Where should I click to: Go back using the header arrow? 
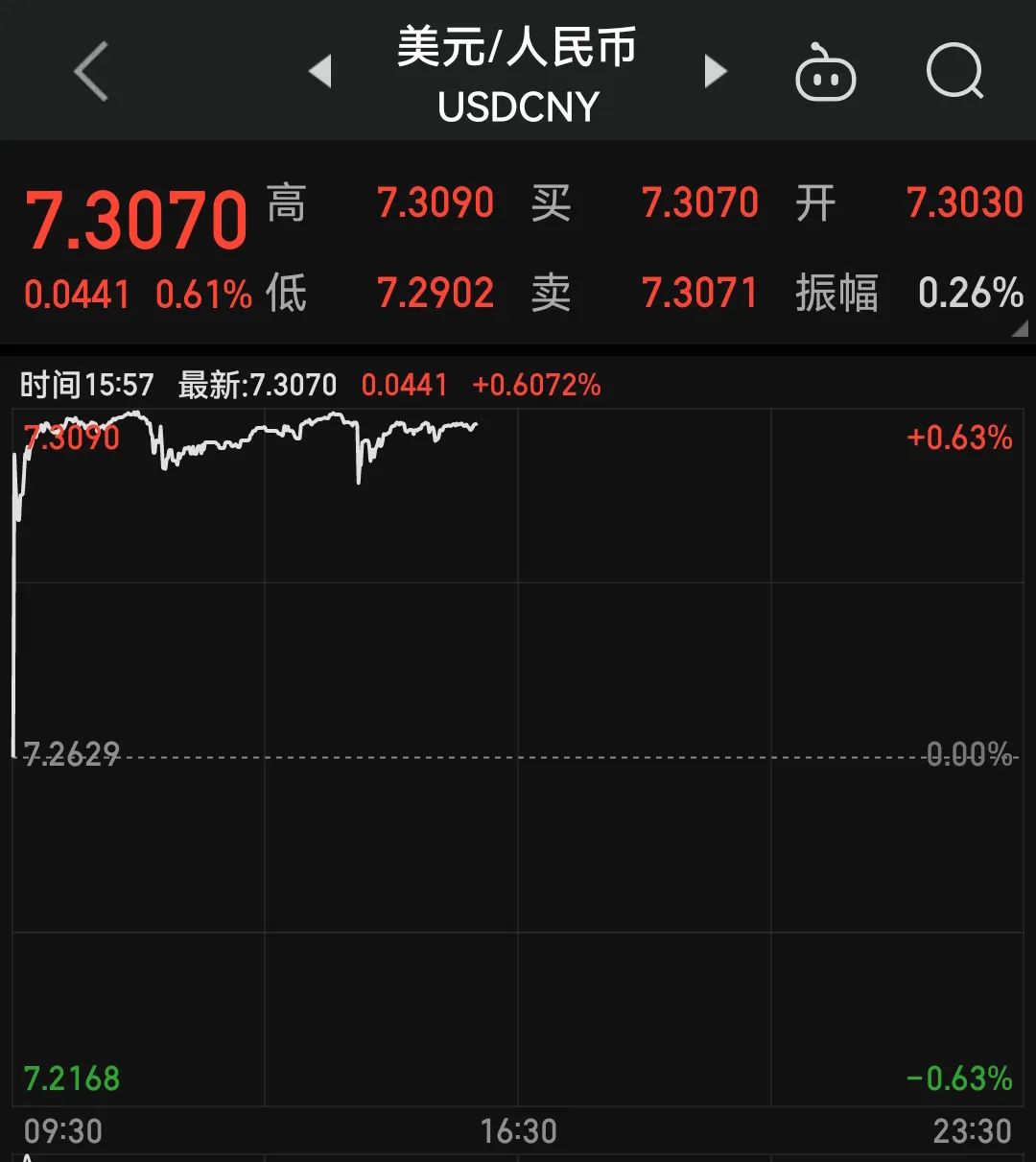(x=91, y=72)
